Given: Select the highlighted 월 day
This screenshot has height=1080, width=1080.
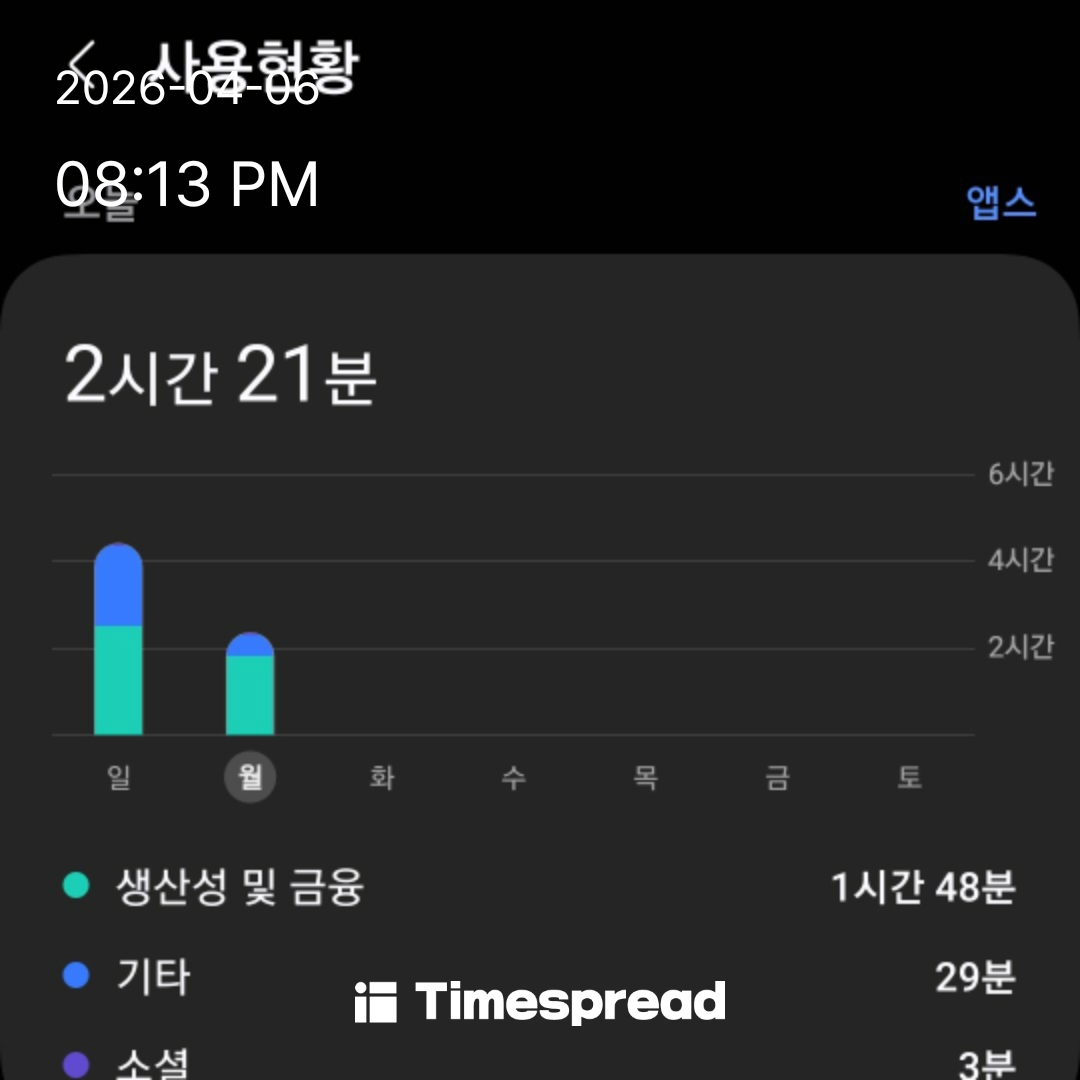Looking at the screenshot, I should pos(250,777).
